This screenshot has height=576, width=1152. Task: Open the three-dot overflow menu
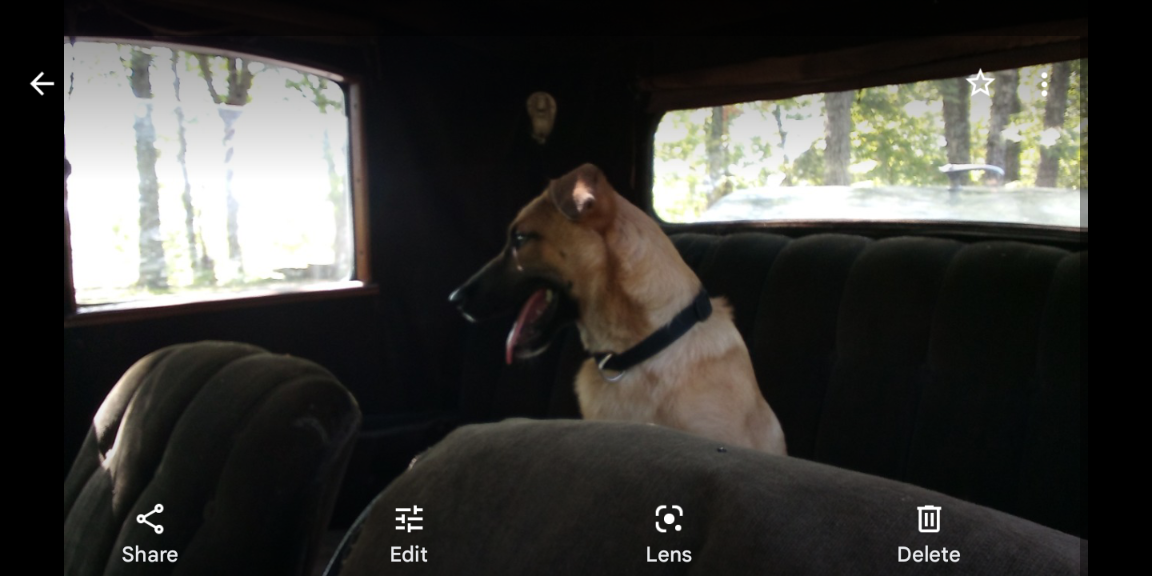[x=1044, y=84]
